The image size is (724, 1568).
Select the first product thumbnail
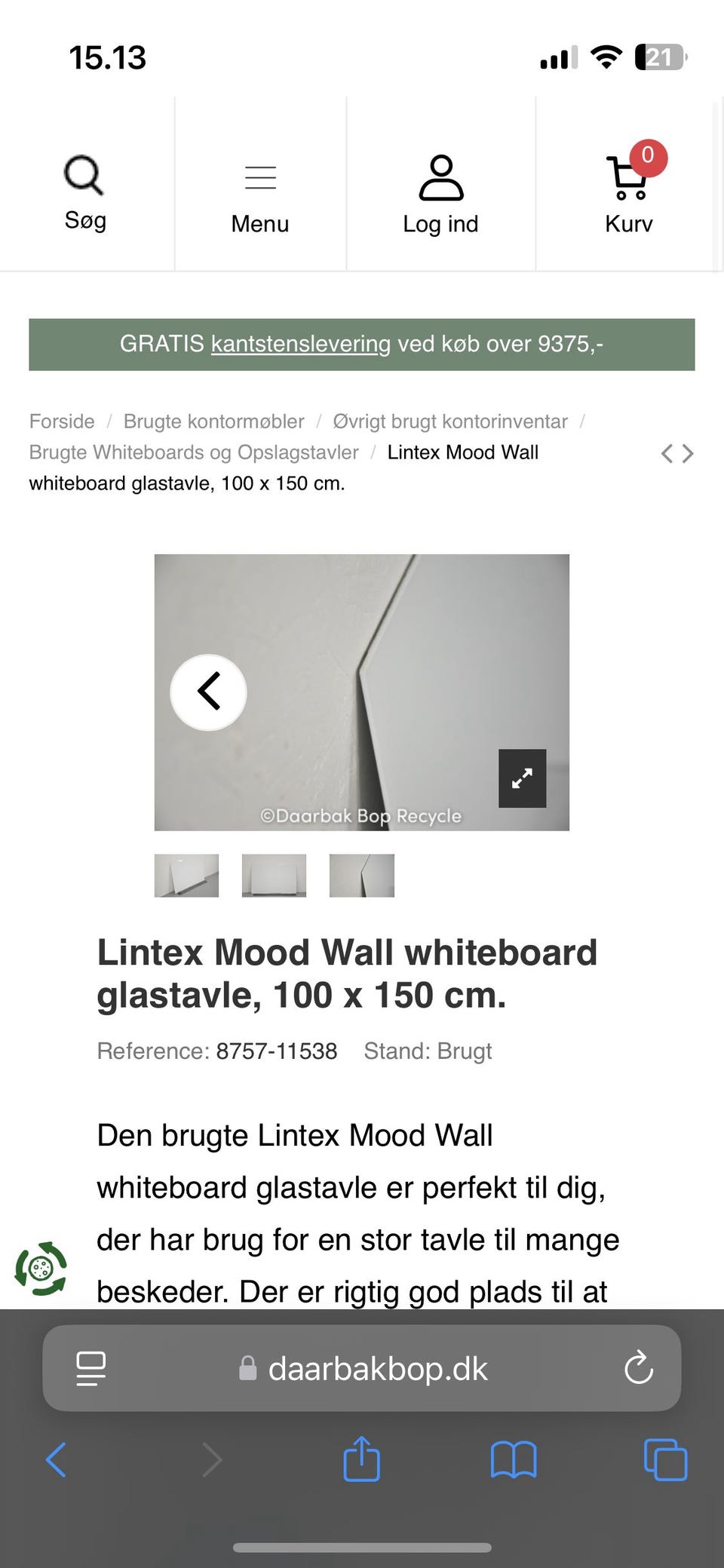186,875
